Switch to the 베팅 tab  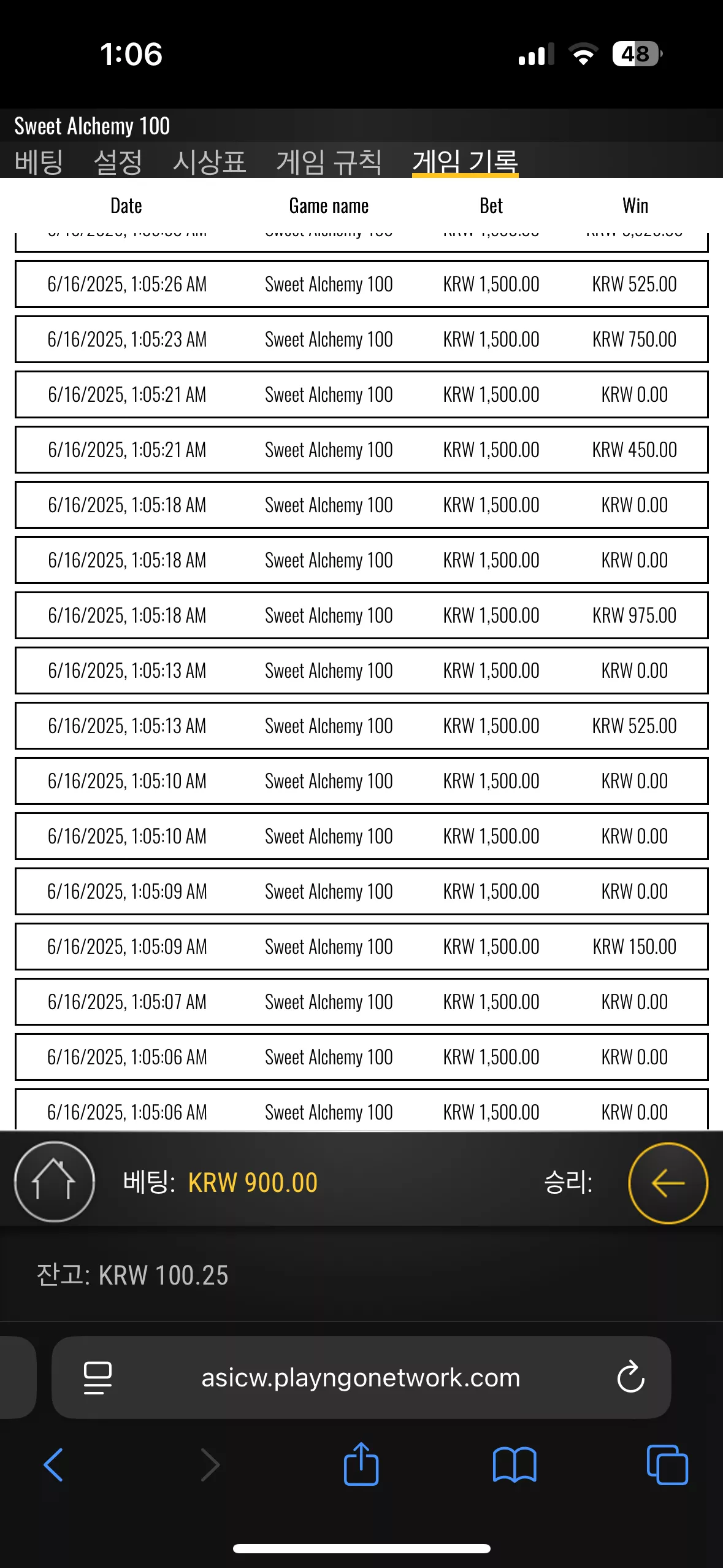39,162
